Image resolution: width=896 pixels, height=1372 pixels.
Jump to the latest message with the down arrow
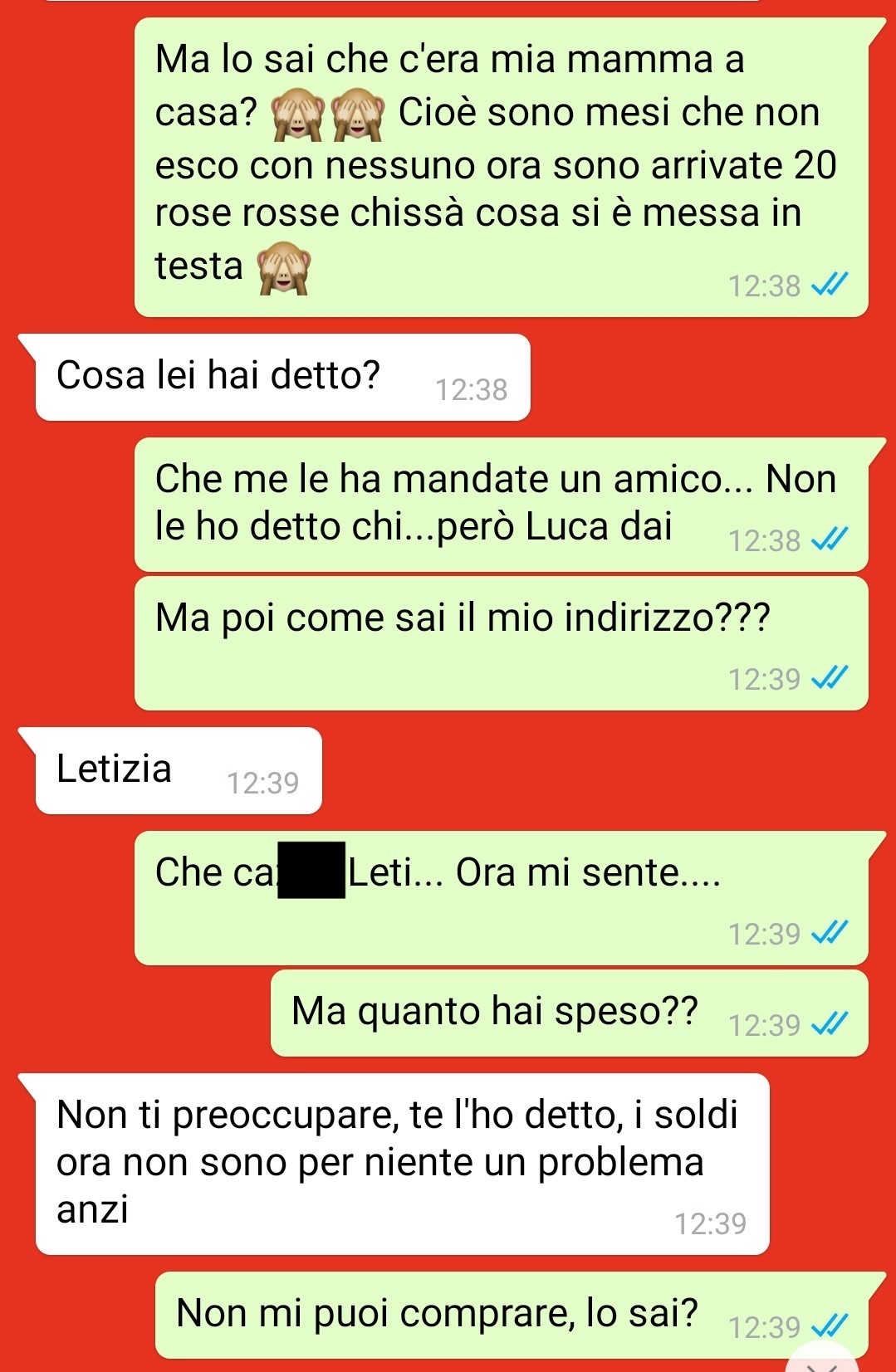(x=824, y=1362)
